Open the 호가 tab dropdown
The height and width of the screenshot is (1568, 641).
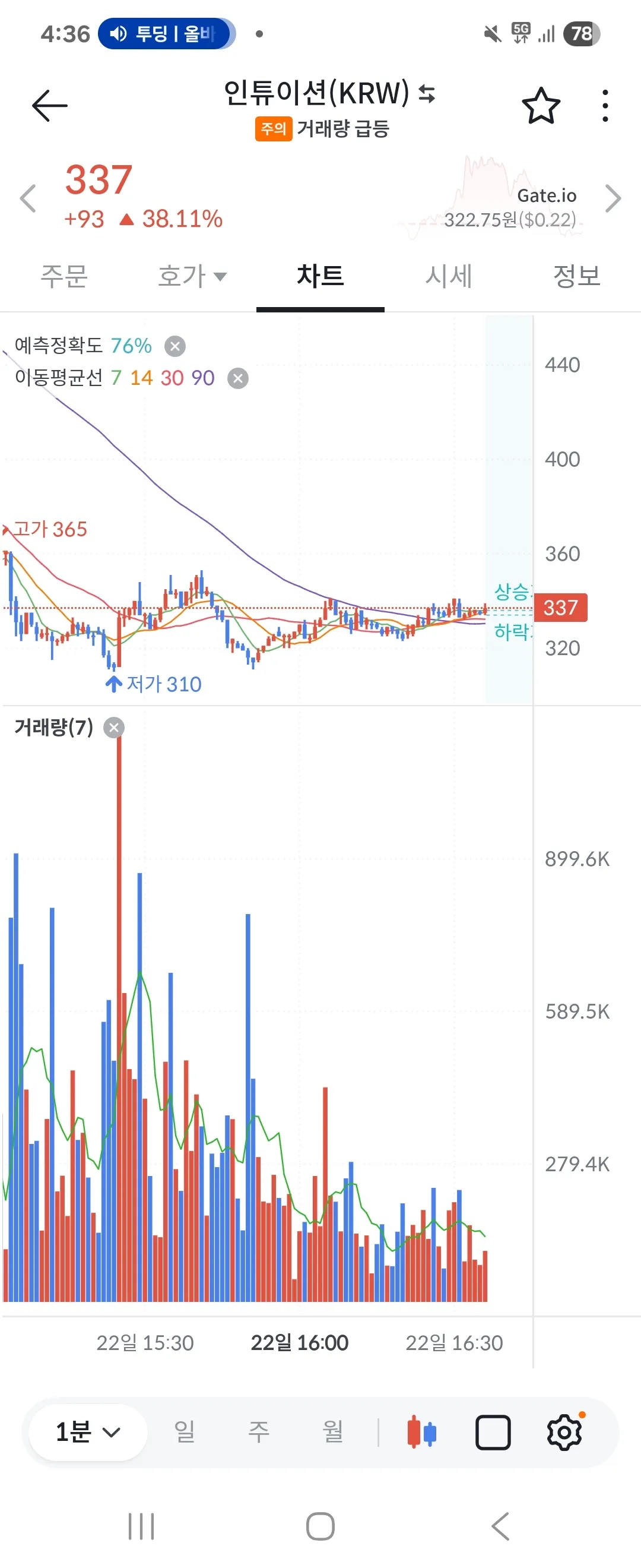pyautogui.click(x=192, y=276)
